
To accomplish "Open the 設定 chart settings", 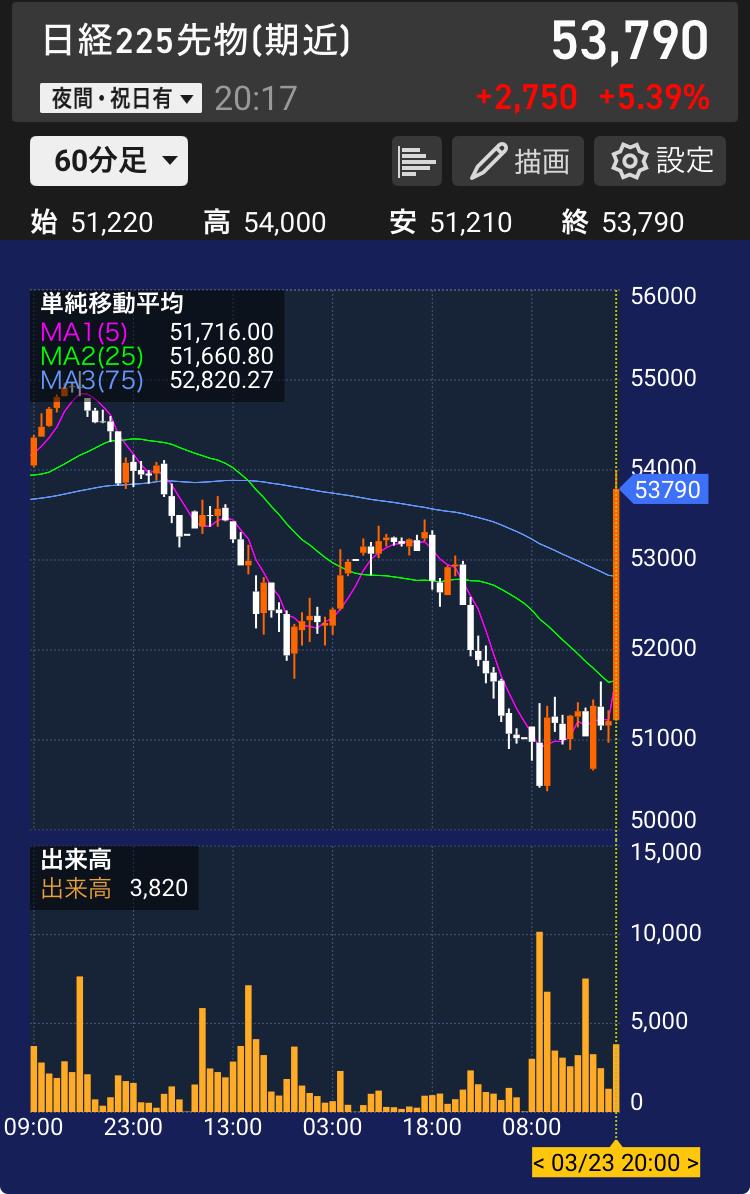I will pos(658,161).
